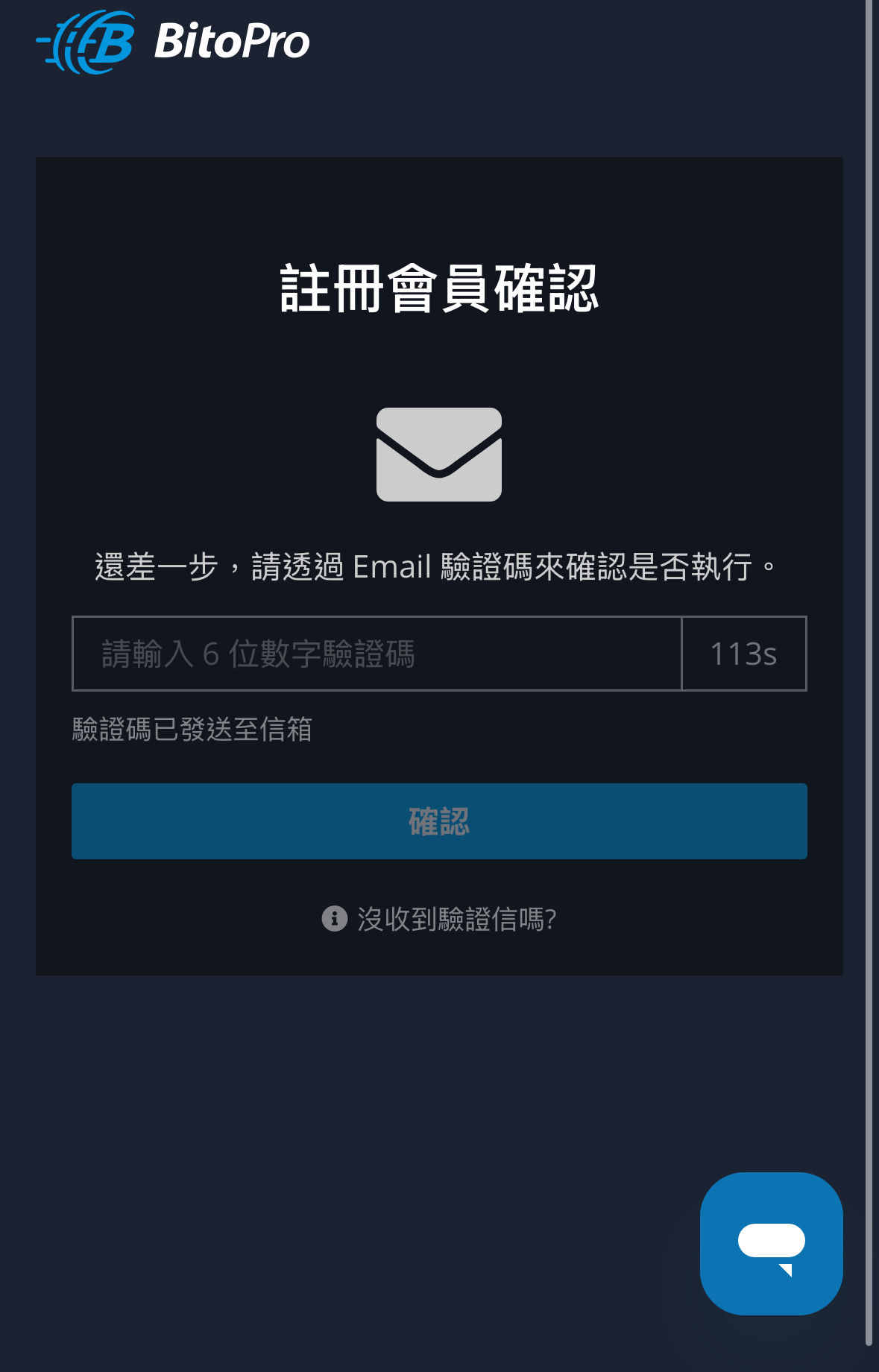879x1372 pixels.
Task: Tap the 113s resend countdown button
Action: (743, 654)
